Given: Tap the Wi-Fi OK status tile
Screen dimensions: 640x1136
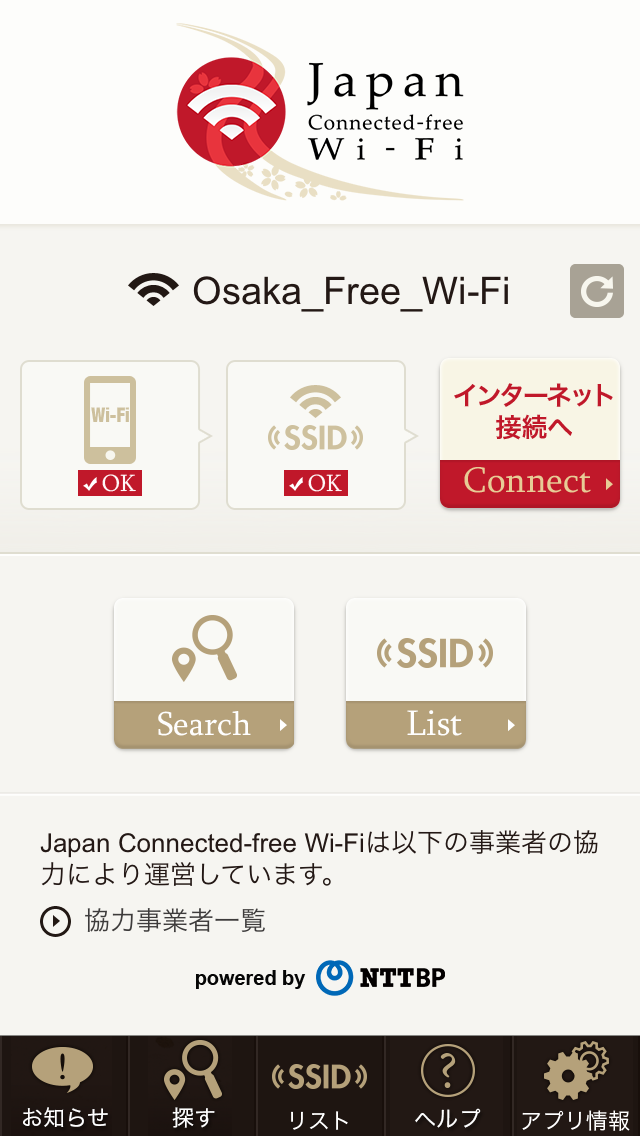Looking at the screenshot, I should 110,435.
